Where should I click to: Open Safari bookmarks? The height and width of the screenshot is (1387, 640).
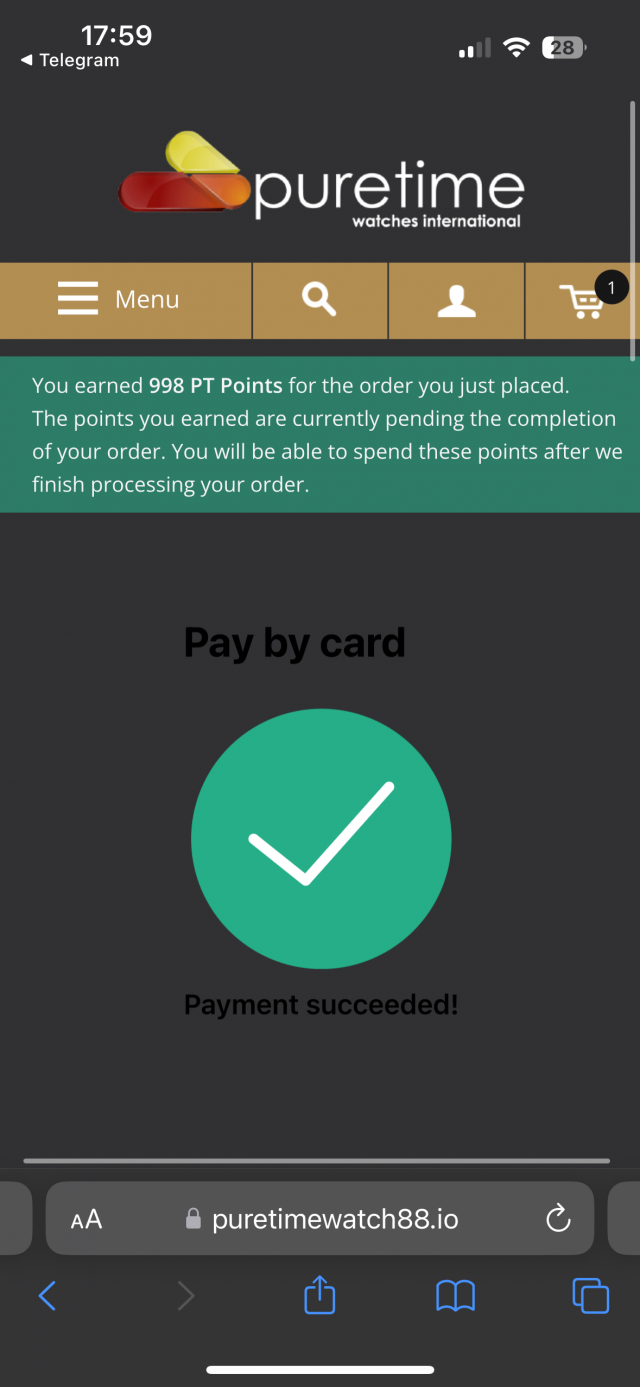pos(455,1296)
